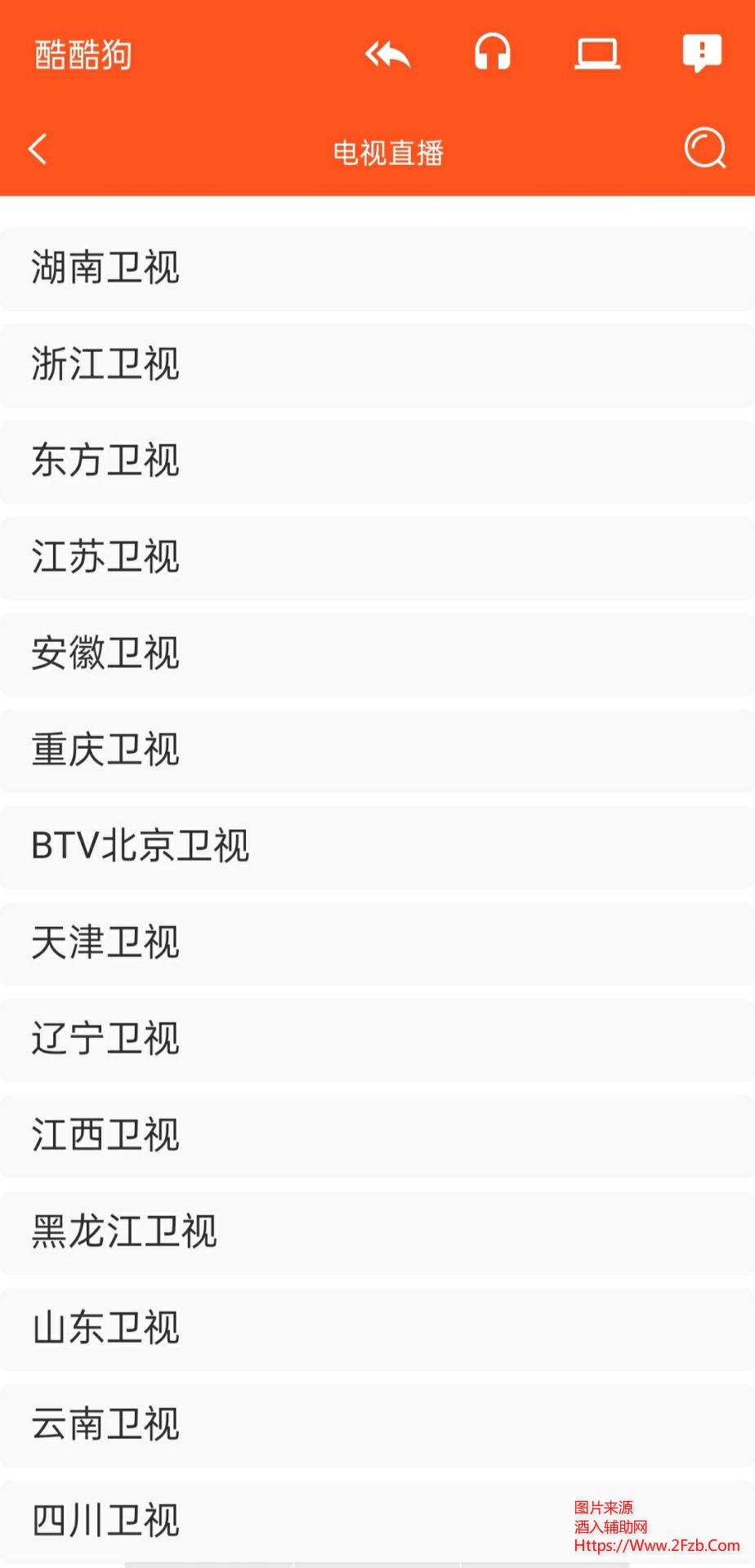The width and height of the screenshot is (755, 1568).
Task: Open the feedback message icon
Action: click(702, 54)
